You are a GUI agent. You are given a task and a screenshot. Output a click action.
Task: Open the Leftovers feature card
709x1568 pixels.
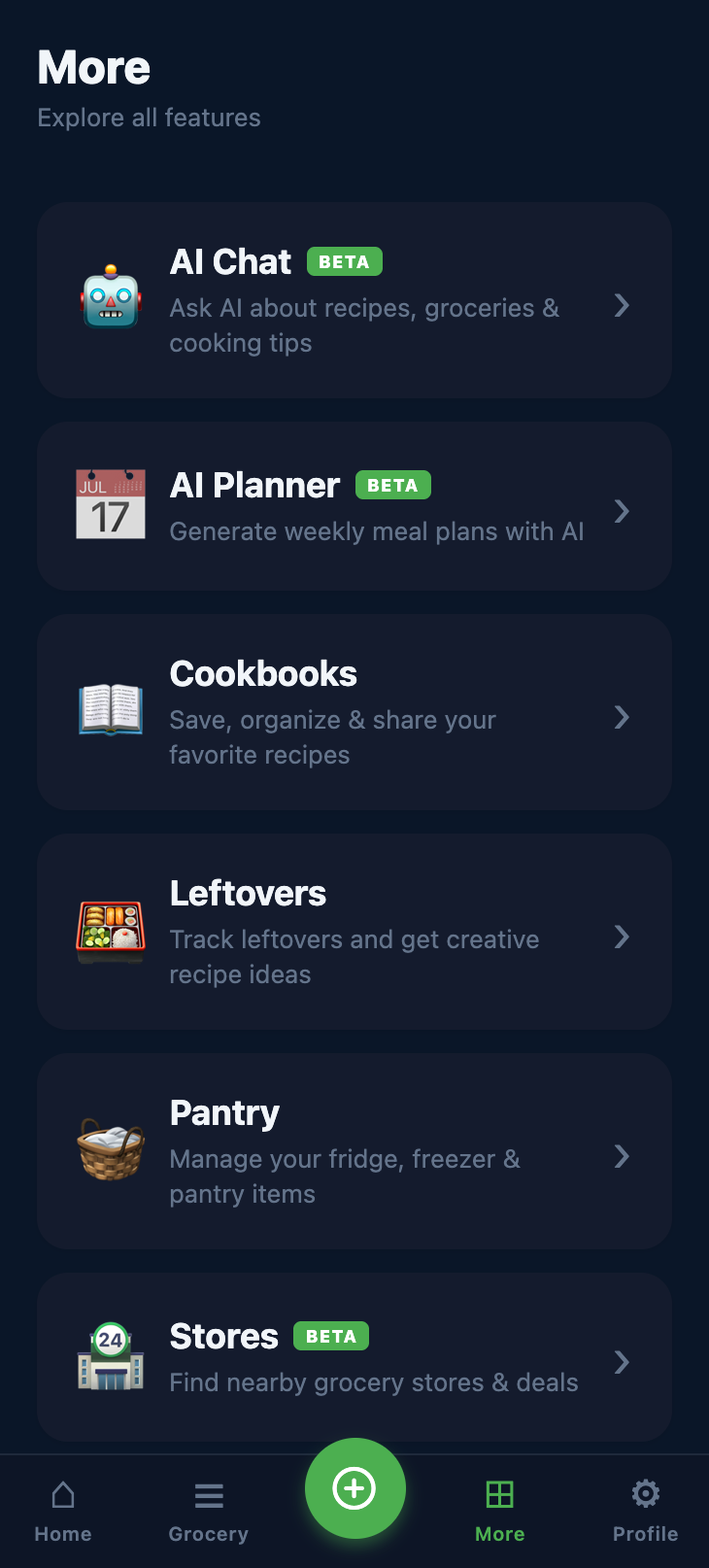click(x=354, y=932)
